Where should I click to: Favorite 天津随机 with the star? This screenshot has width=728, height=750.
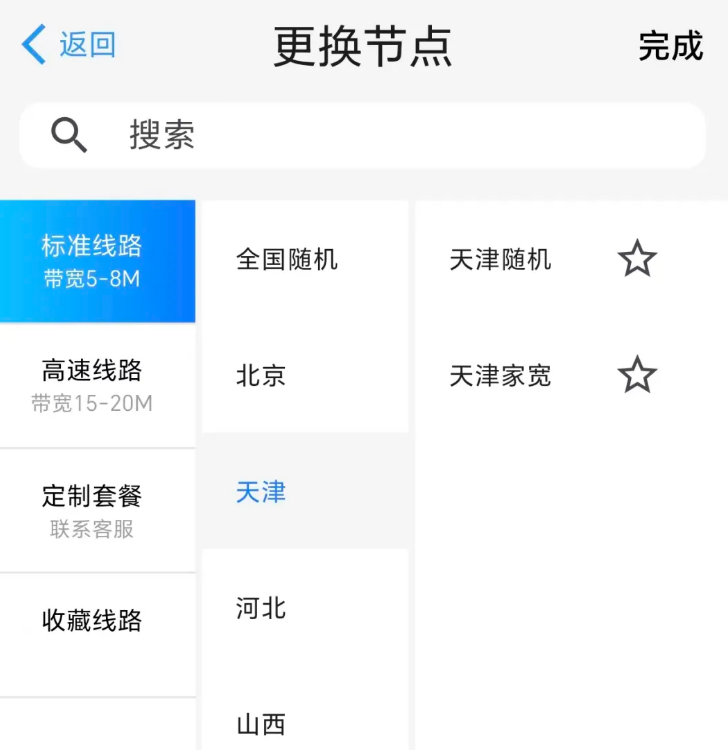point(637,259)
